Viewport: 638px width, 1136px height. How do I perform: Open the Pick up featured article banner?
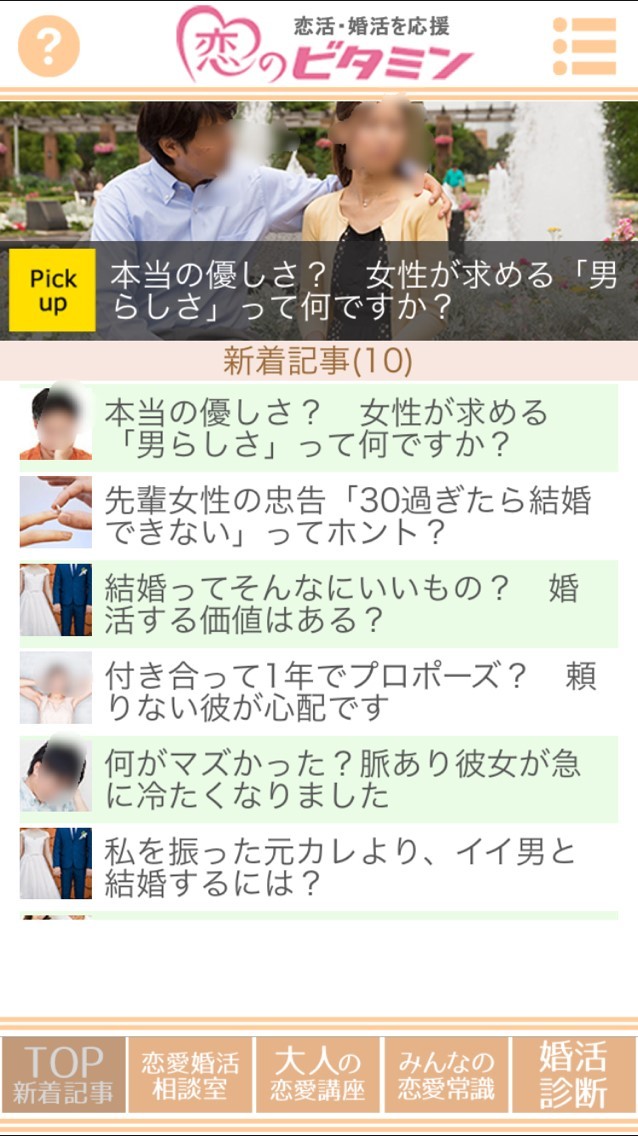click(319, 290)
